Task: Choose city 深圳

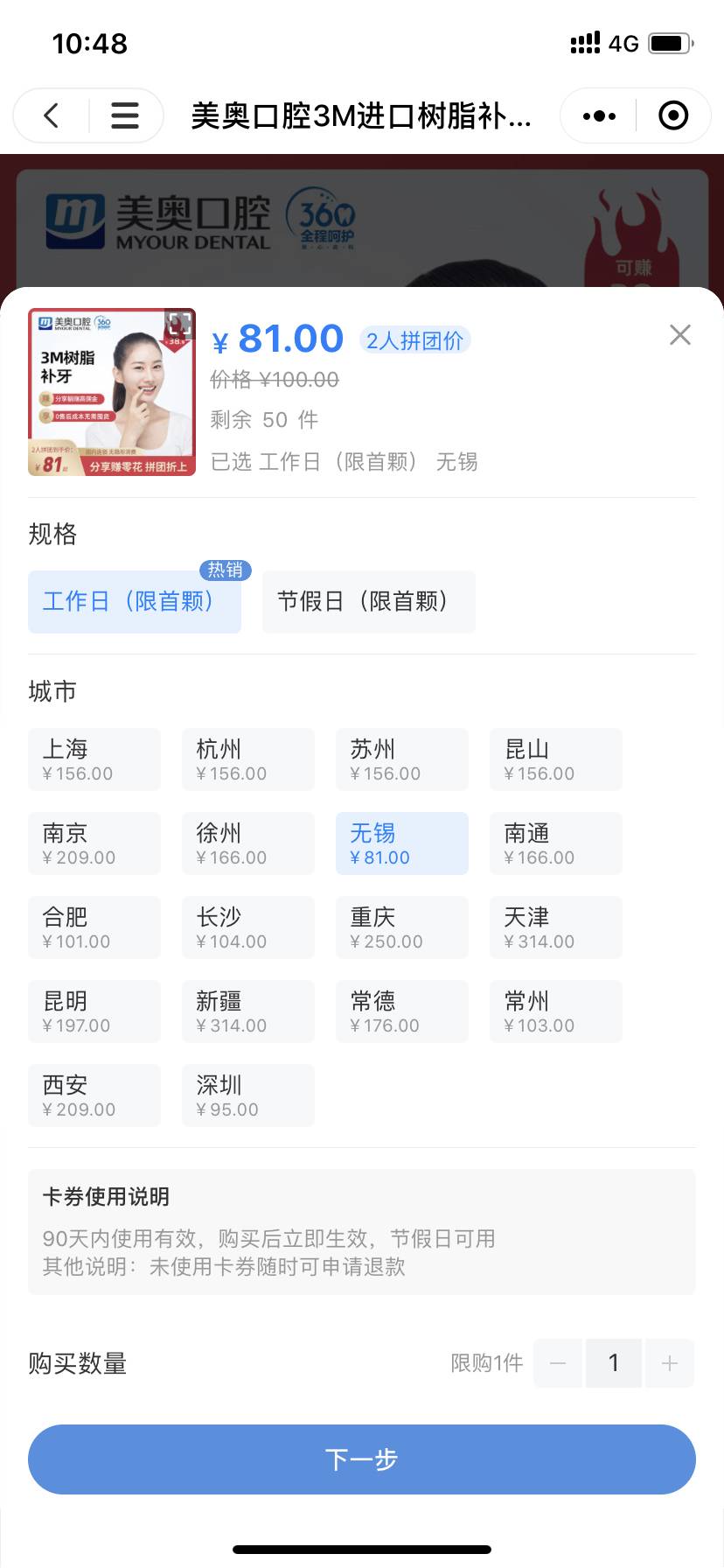Action: coord(248,1095)
